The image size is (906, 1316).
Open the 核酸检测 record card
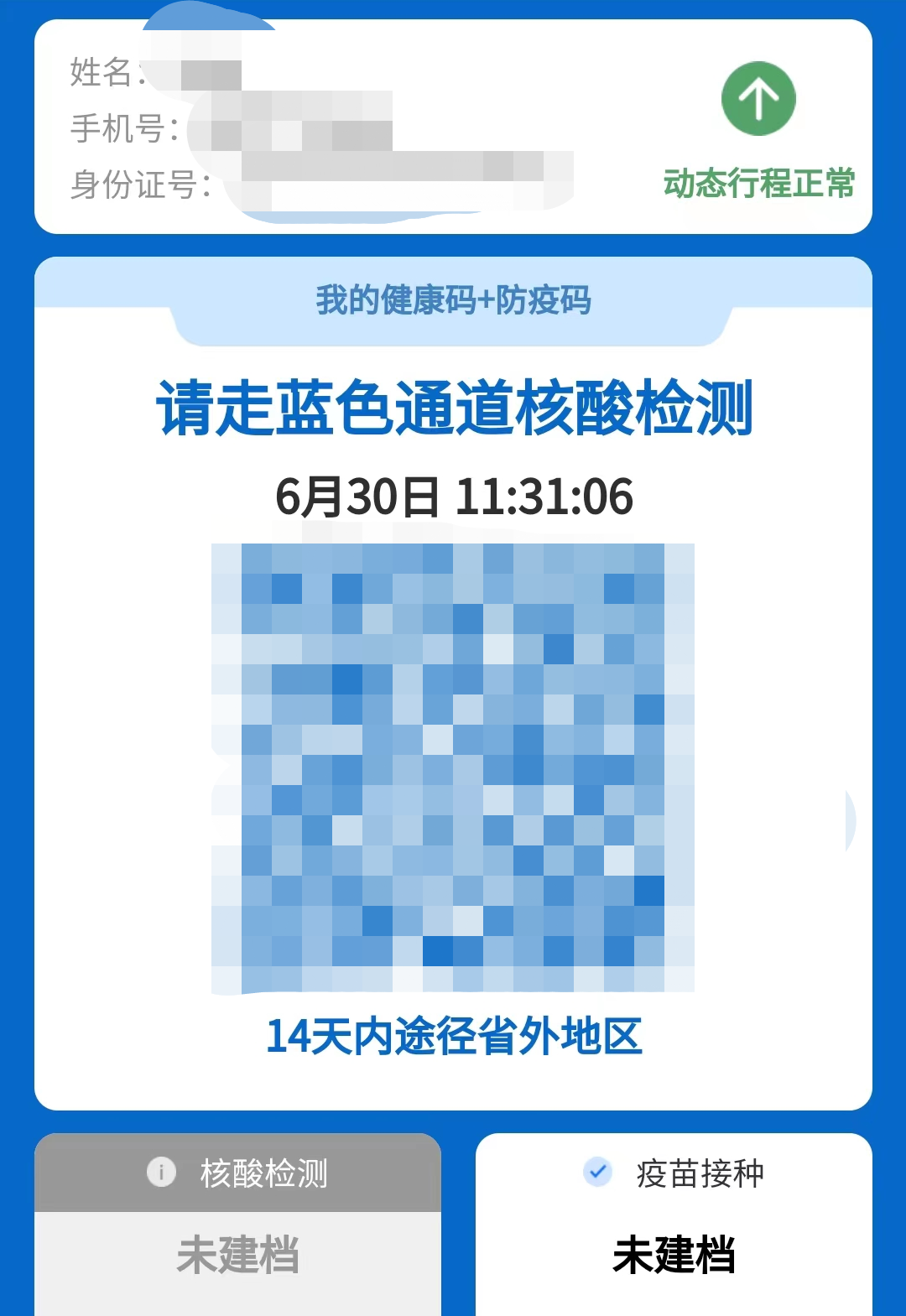238,1225
